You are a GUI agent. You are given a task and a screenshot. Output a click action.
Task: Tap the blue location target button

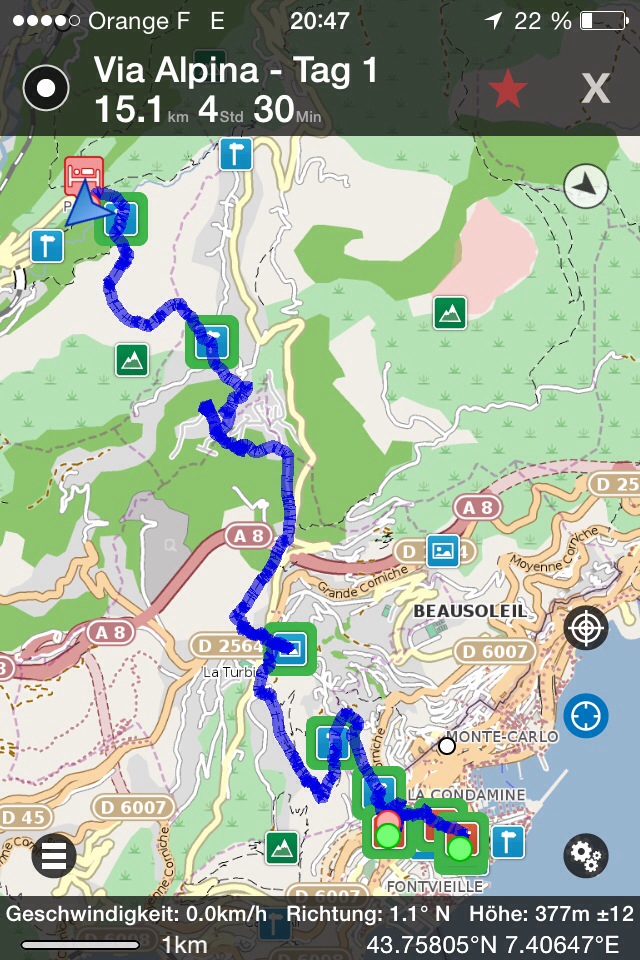(x=586, y=716)
